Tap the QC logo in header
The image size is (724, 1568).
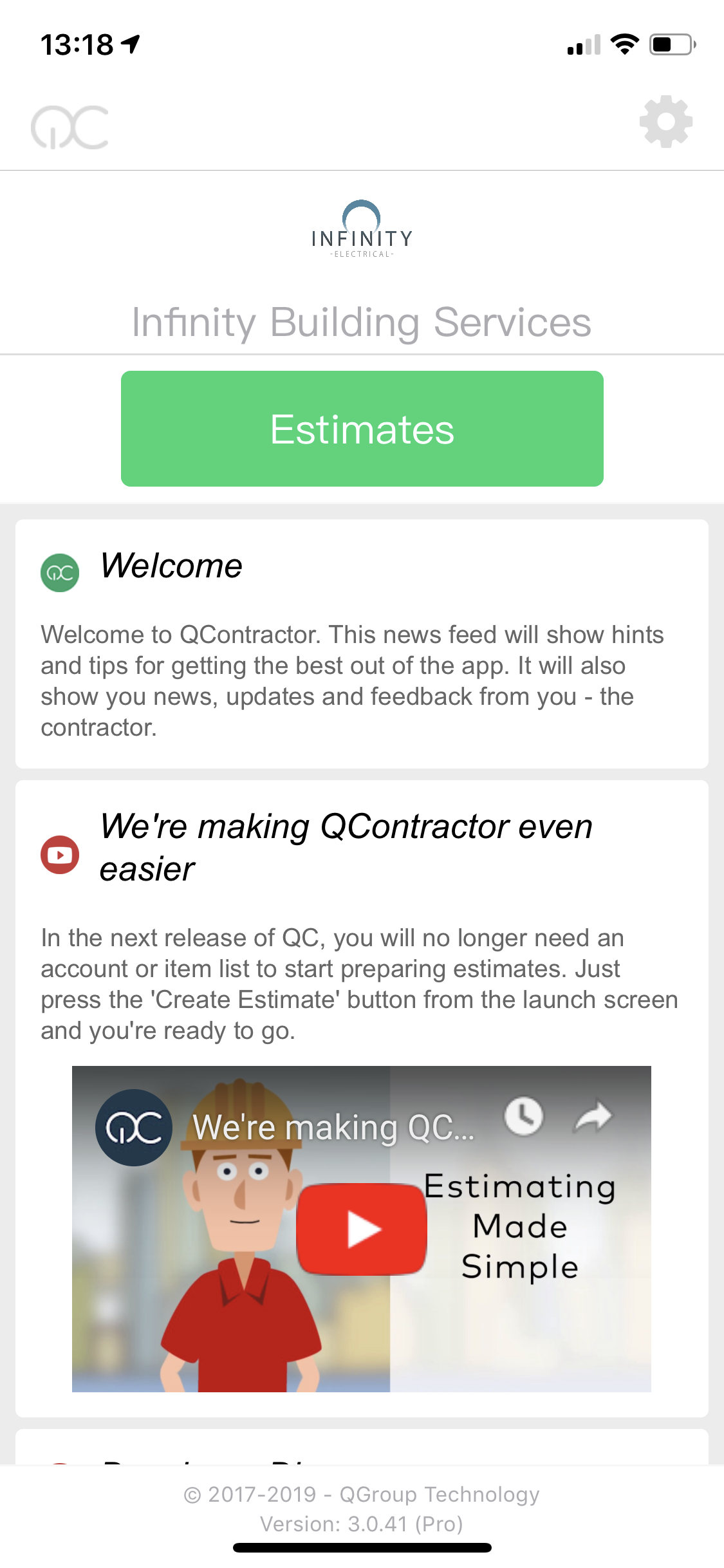70,127
